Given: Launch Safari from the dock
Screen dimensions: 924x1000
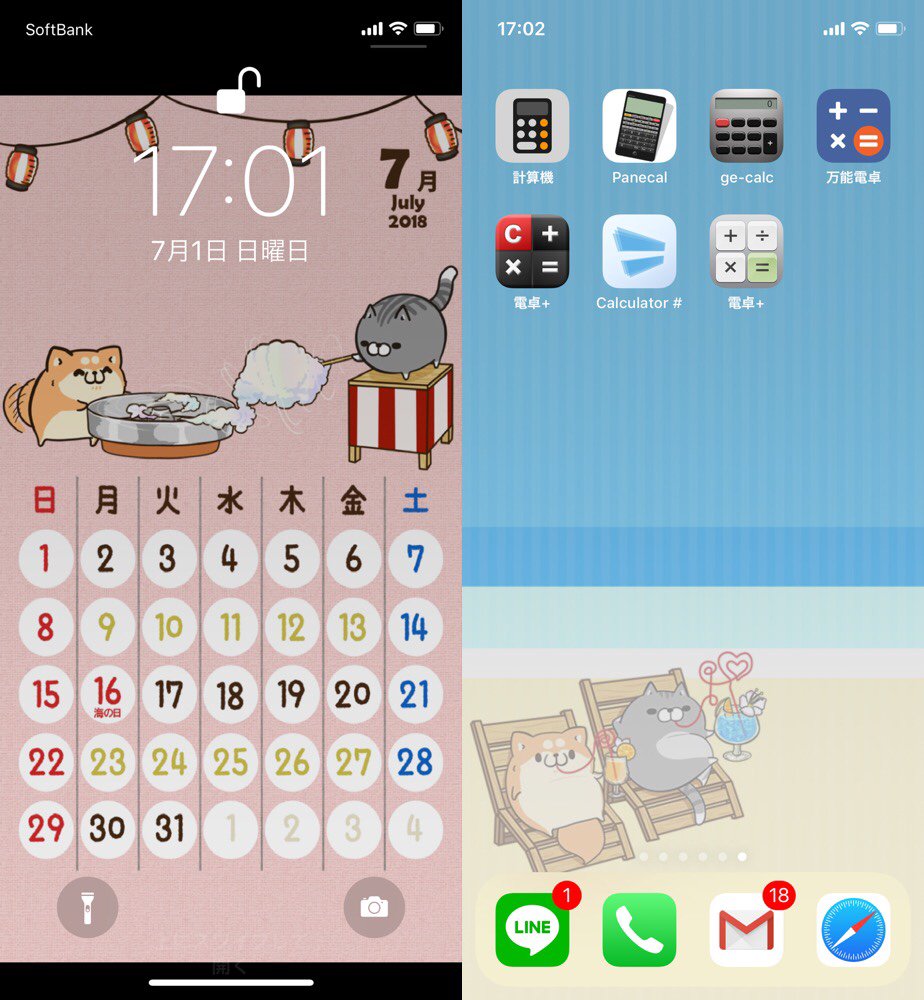Looking at the screenshot, I should coord(853,929).
